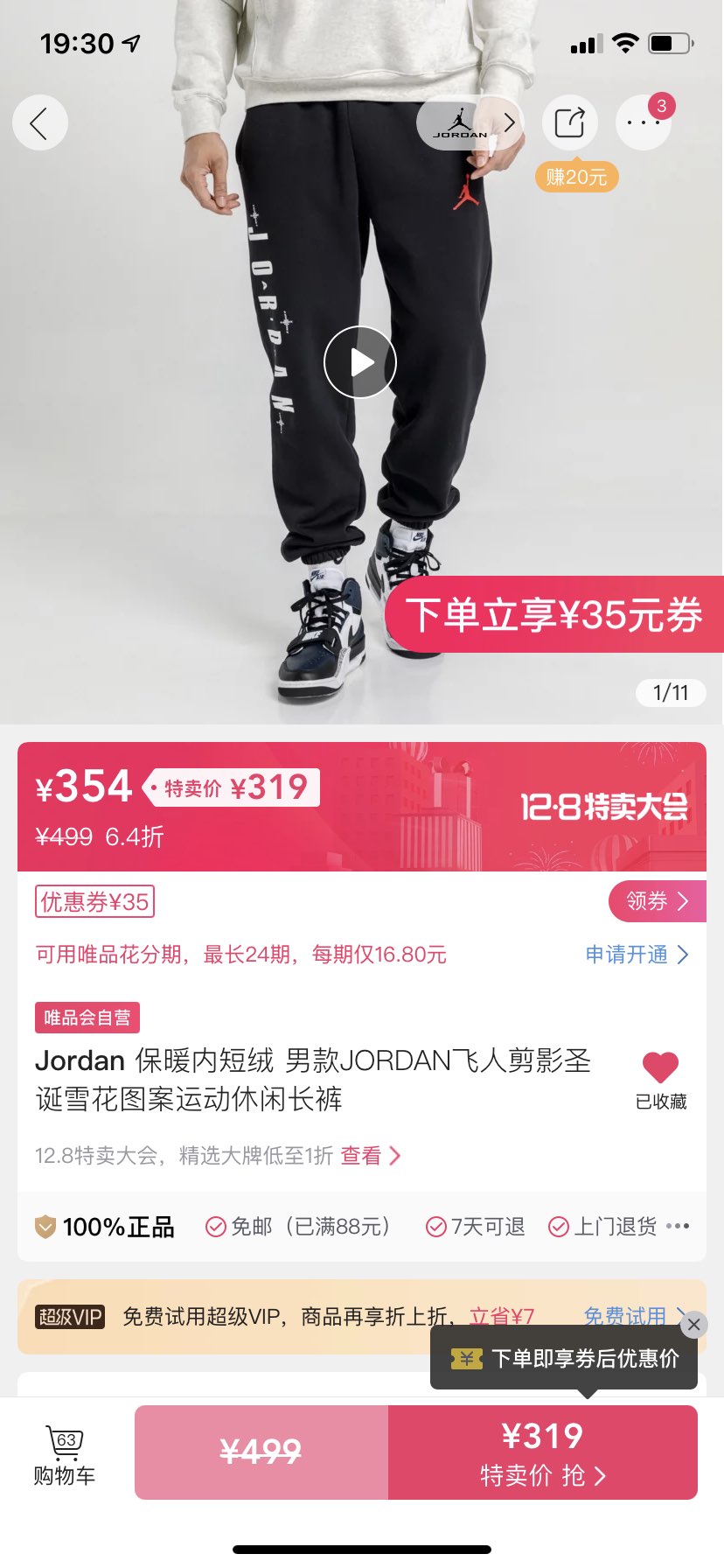Open the three-dot overflow menu

(644, 122)
